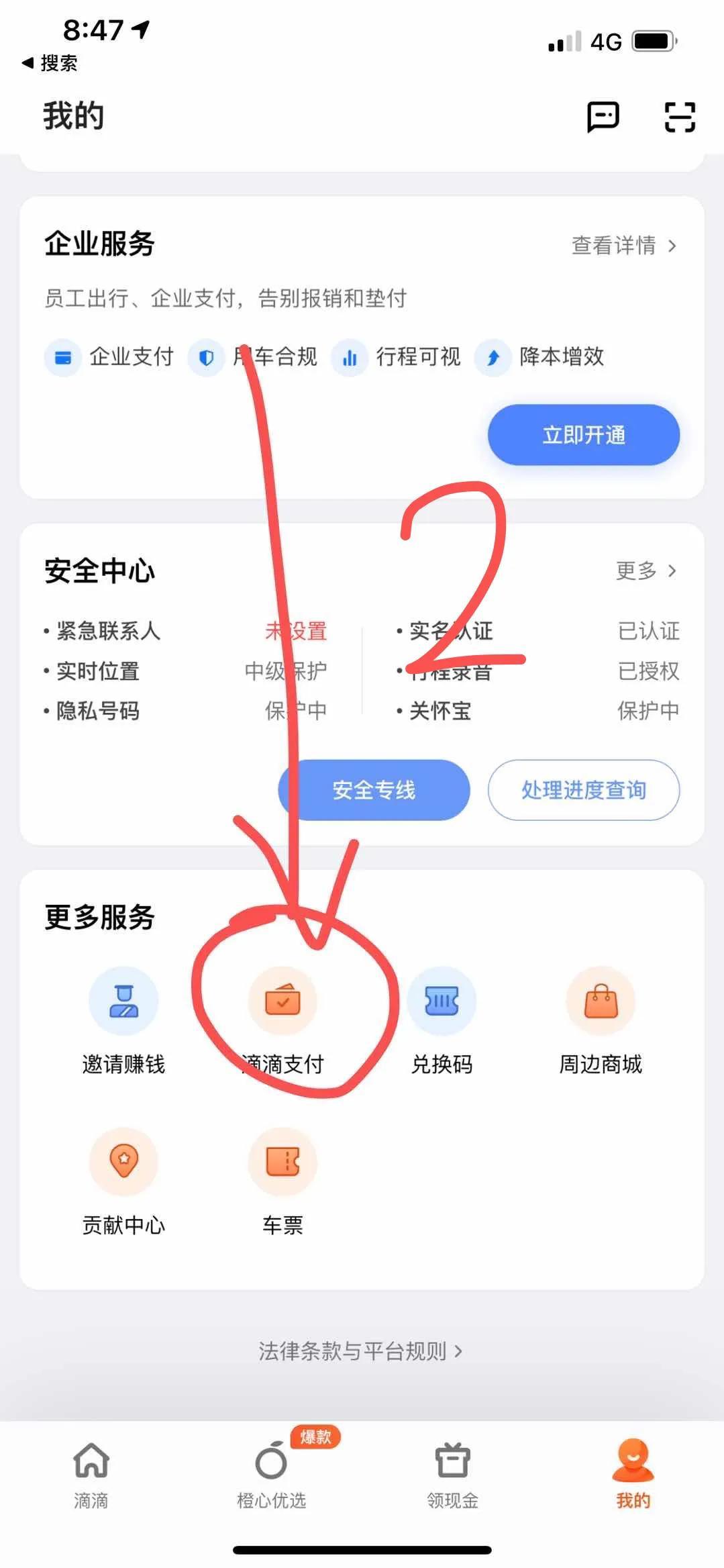The height and width of the screenshot is (1568, 724).
Task: Open 周边商城 shop
Action: (x=601, y=1018)
